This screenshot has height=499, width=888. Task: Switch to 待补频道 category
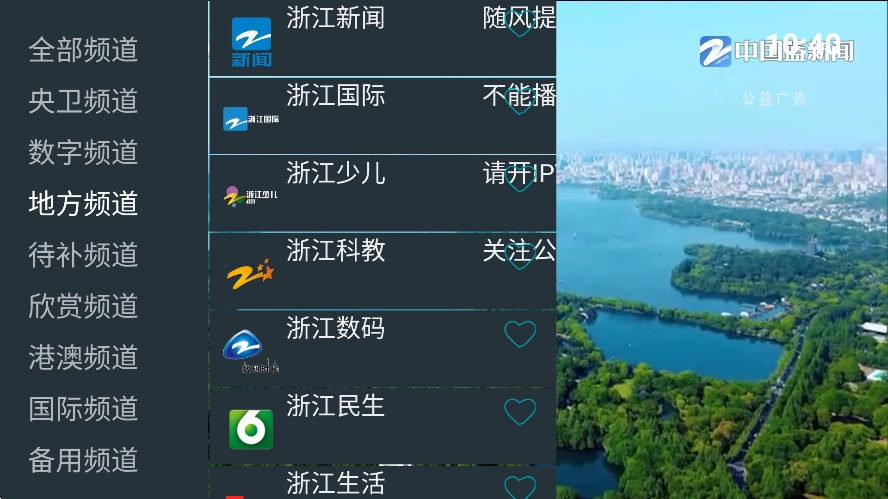click(x=83, y=255)
